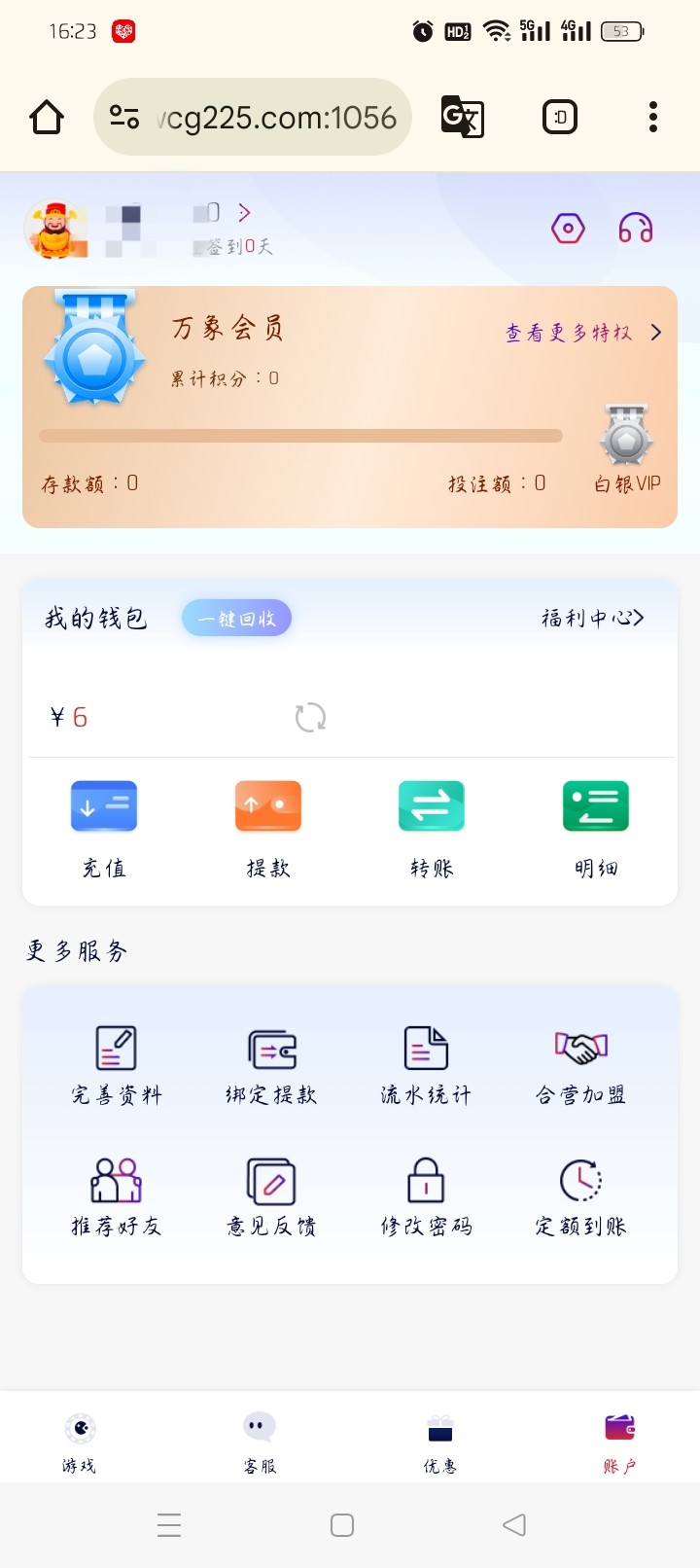
Task: Open 推荐好友 service
Action: click(117, 1196)
